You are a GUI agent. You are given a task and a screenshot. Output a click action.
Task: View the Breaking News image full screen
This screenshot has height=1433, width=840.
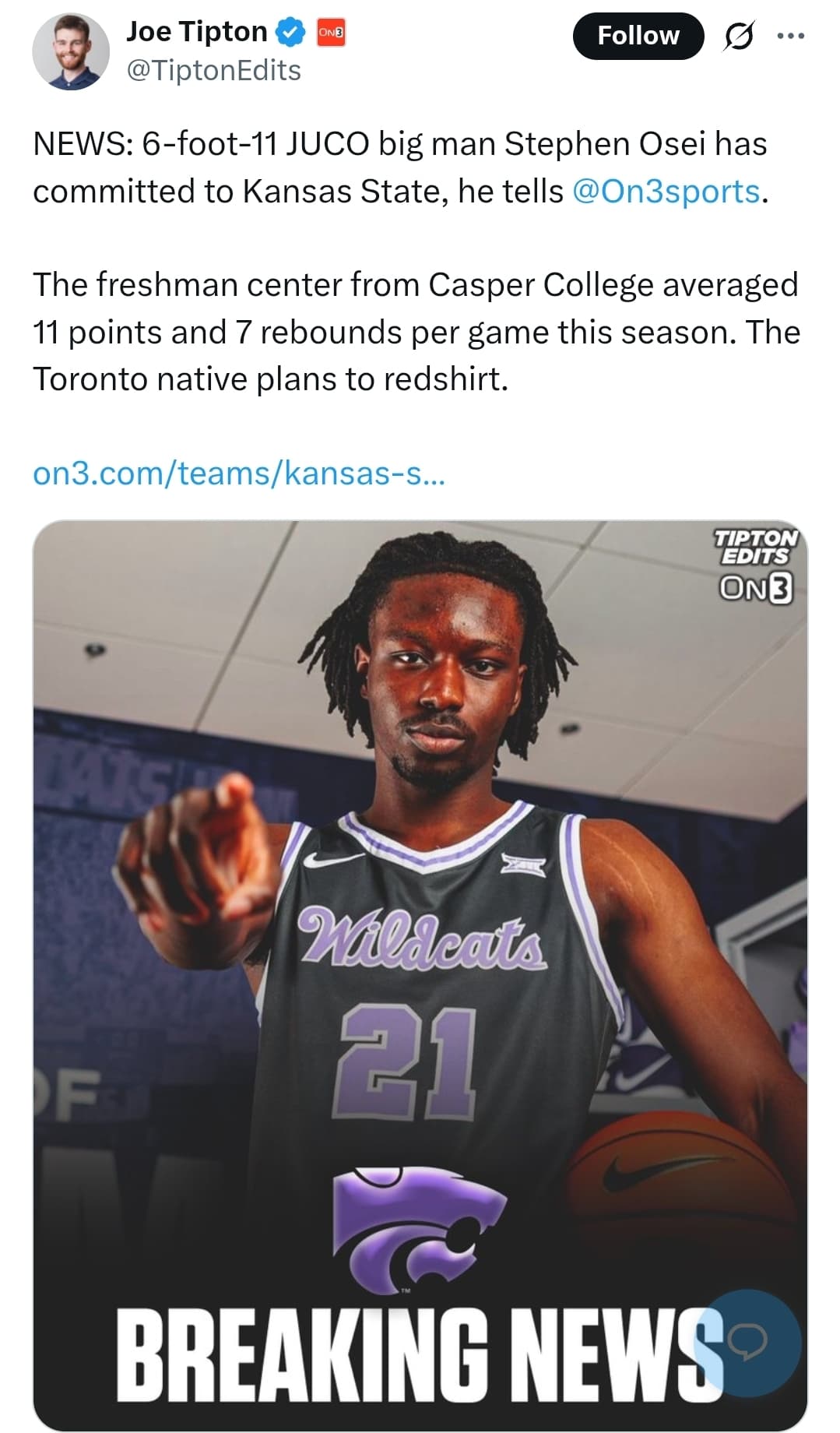pos(420,975)
